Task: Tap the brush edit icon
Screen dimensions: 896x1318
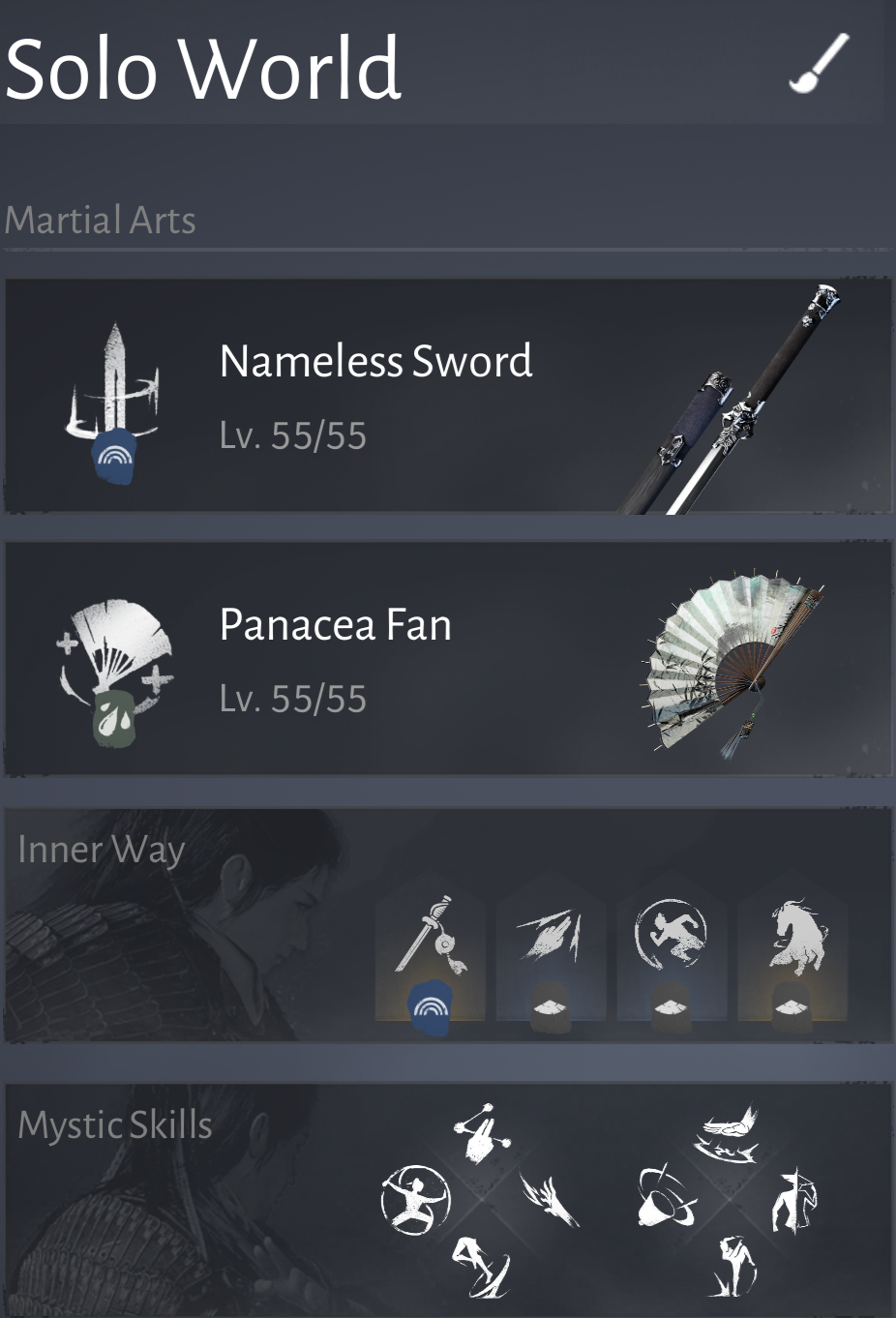Action: coord(819,64)
